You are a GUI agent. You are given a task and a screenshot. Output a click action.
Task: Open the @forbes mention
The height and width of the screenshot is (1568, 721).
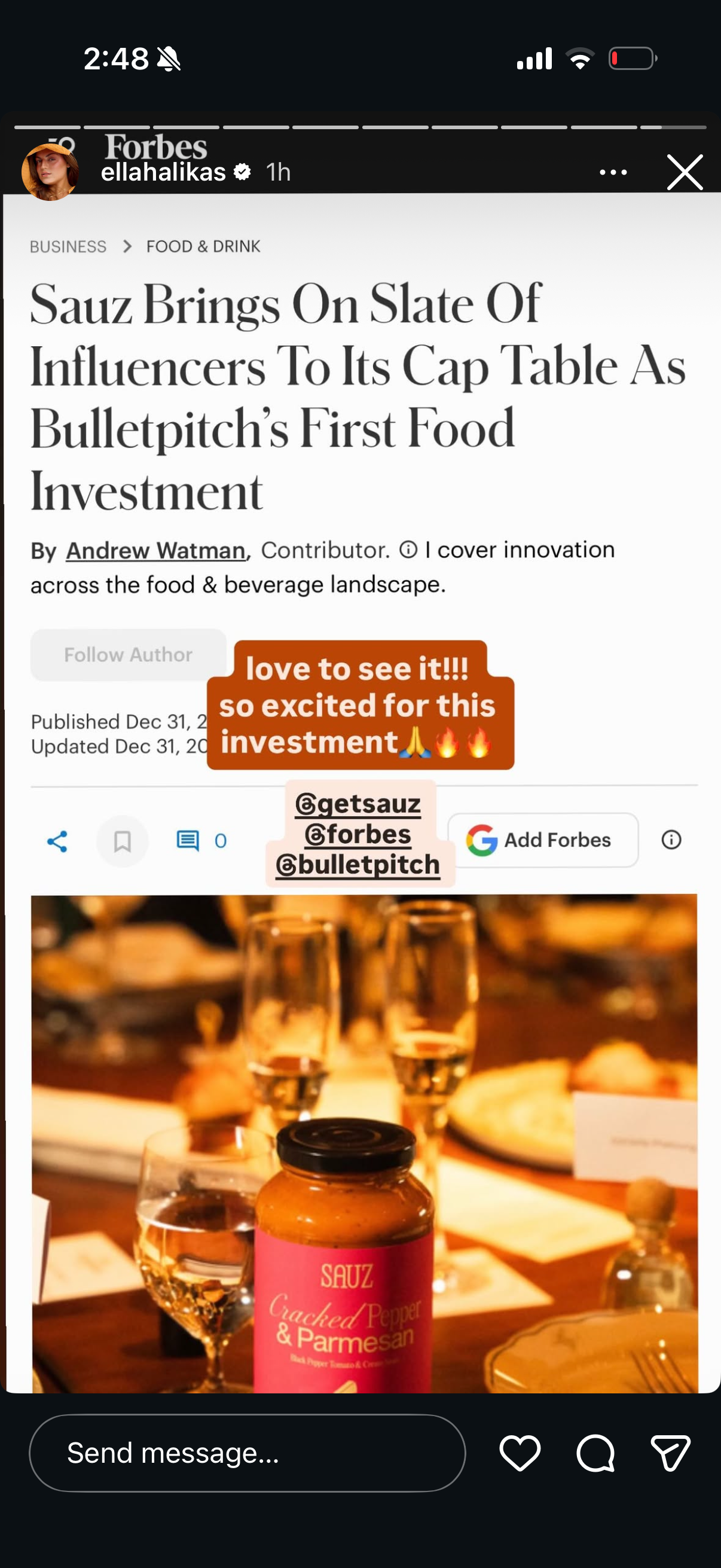click(358, 834)
